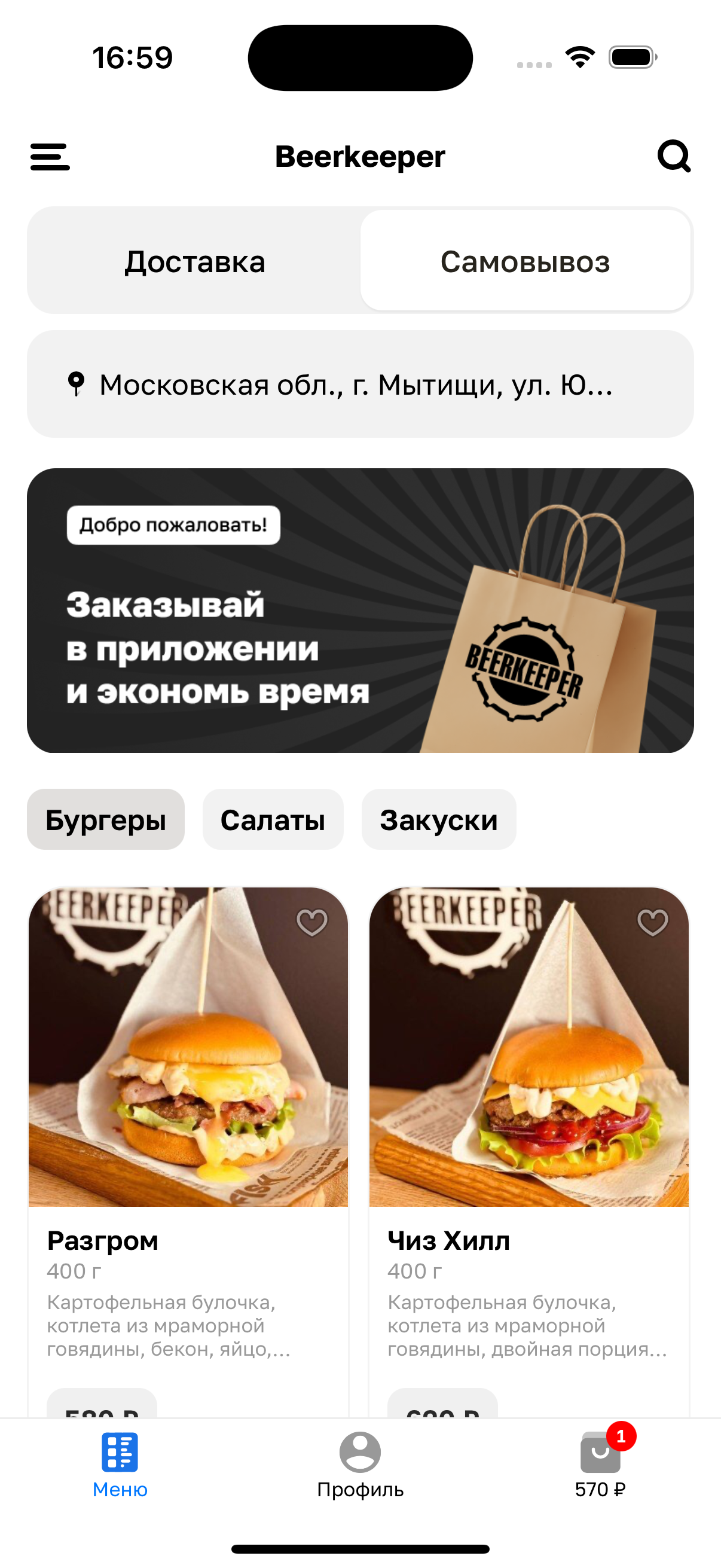
Task: Open the hamburger side menu
Action: (x=50, y=157)
